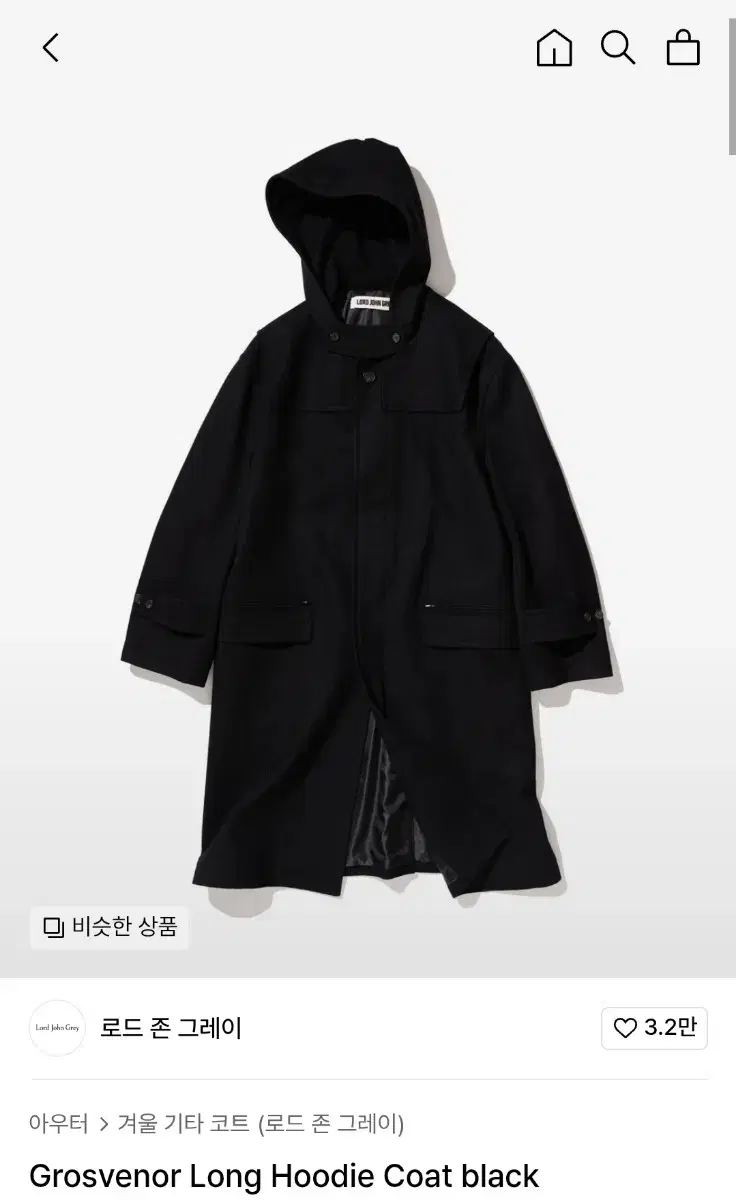The height and width of the screenshot is (1200, 736).
Task: Open search with the magnifier icon
Action: coord(619,49)
